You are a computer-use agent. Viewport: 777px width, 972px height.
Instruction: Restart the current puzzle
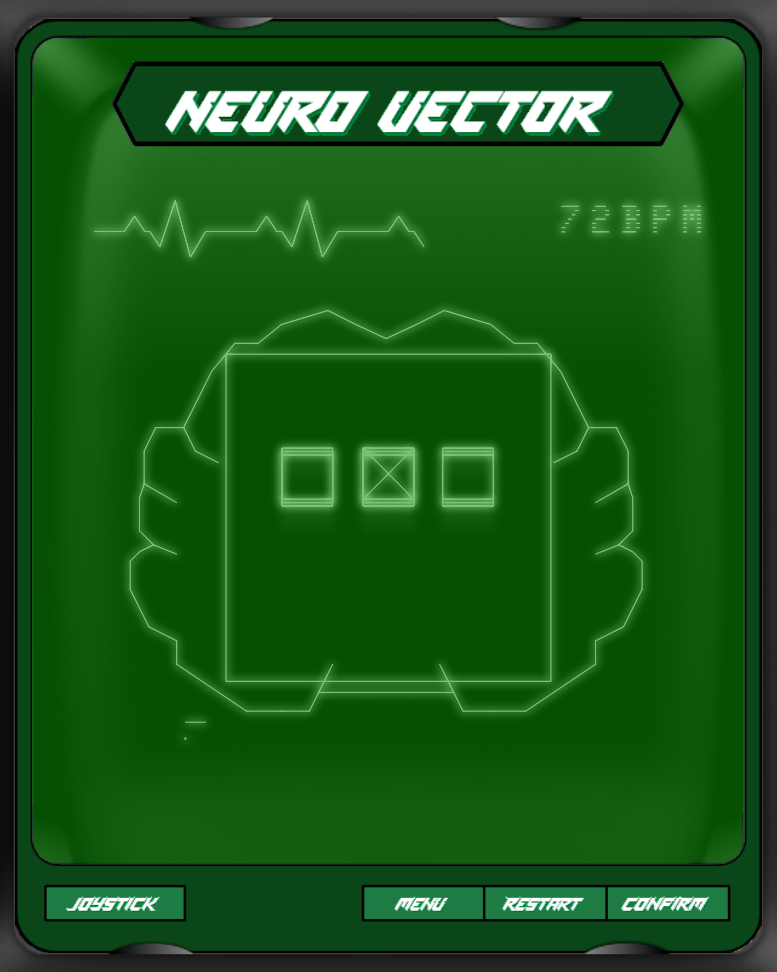coord(545,904)
